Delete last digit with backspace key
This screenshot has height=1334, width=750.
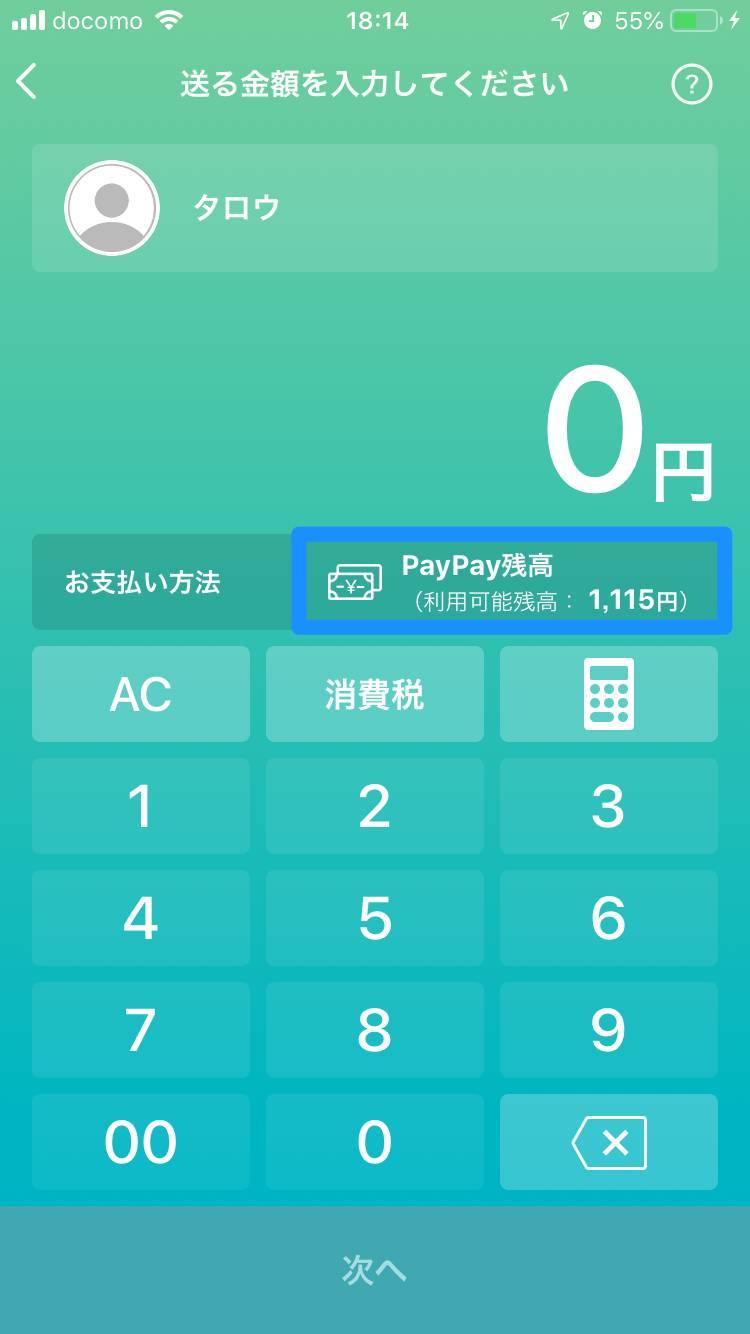coord(609,1142)
